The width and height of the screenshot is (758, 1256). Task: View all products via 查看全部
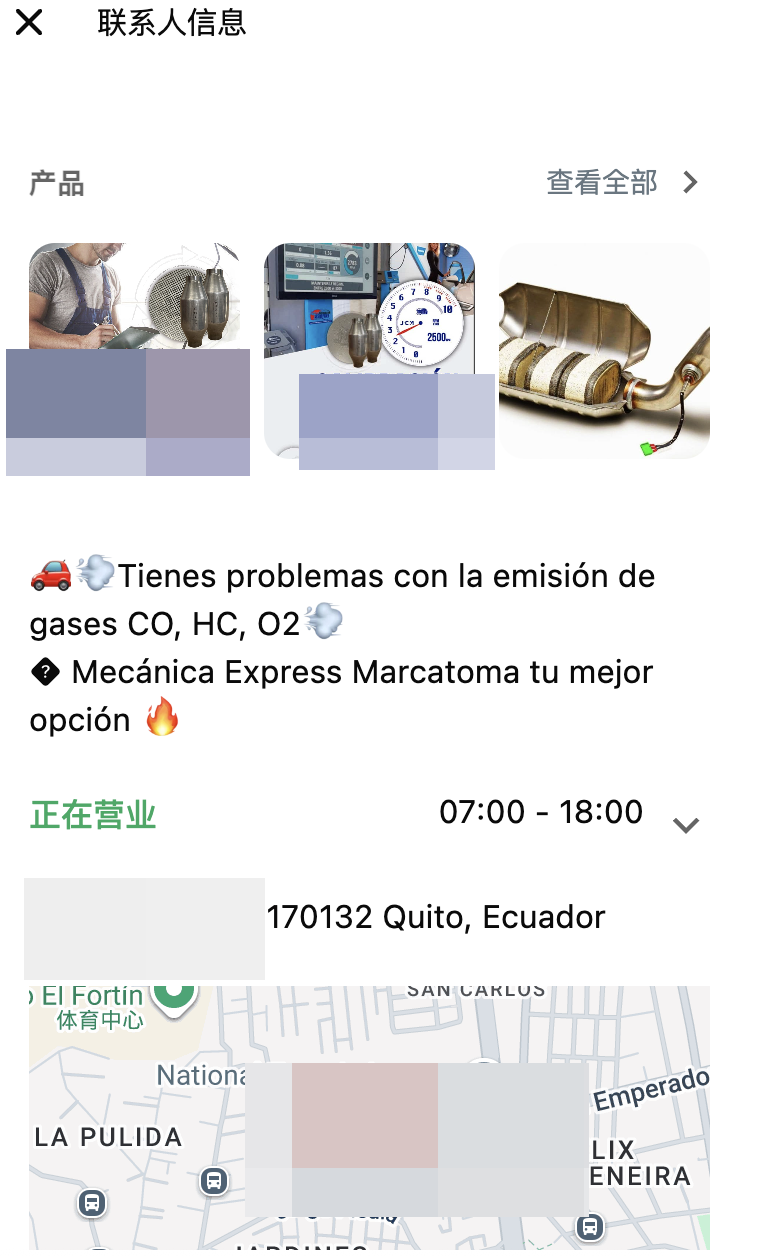(621, 183)
